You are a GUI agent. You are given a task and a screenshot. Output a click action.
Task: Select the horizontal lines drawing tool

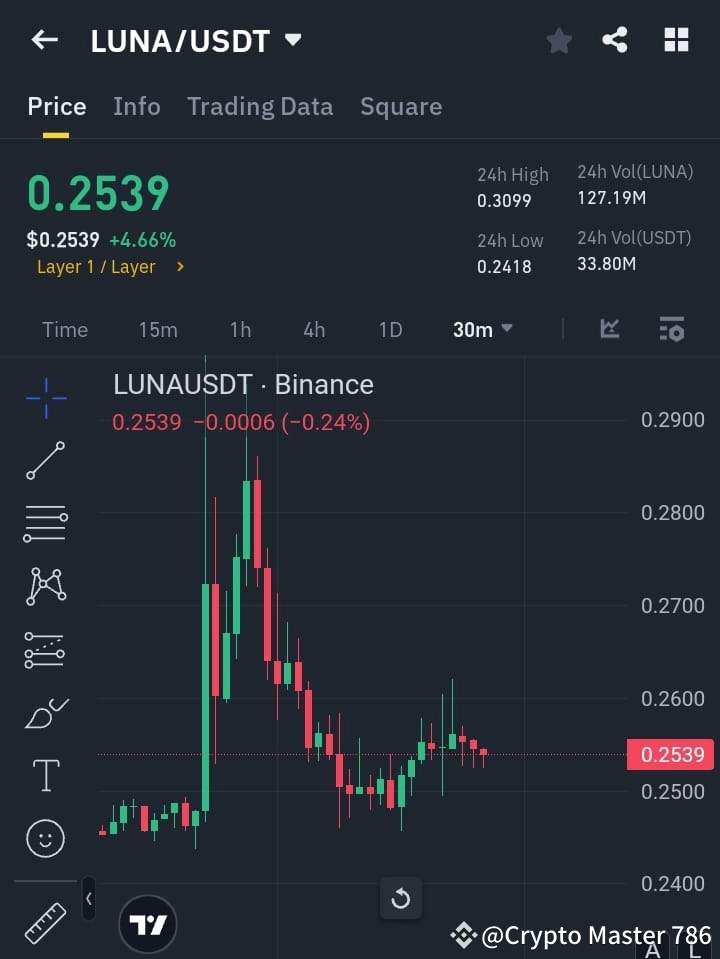pyautogui.click(x=45, y=524)
